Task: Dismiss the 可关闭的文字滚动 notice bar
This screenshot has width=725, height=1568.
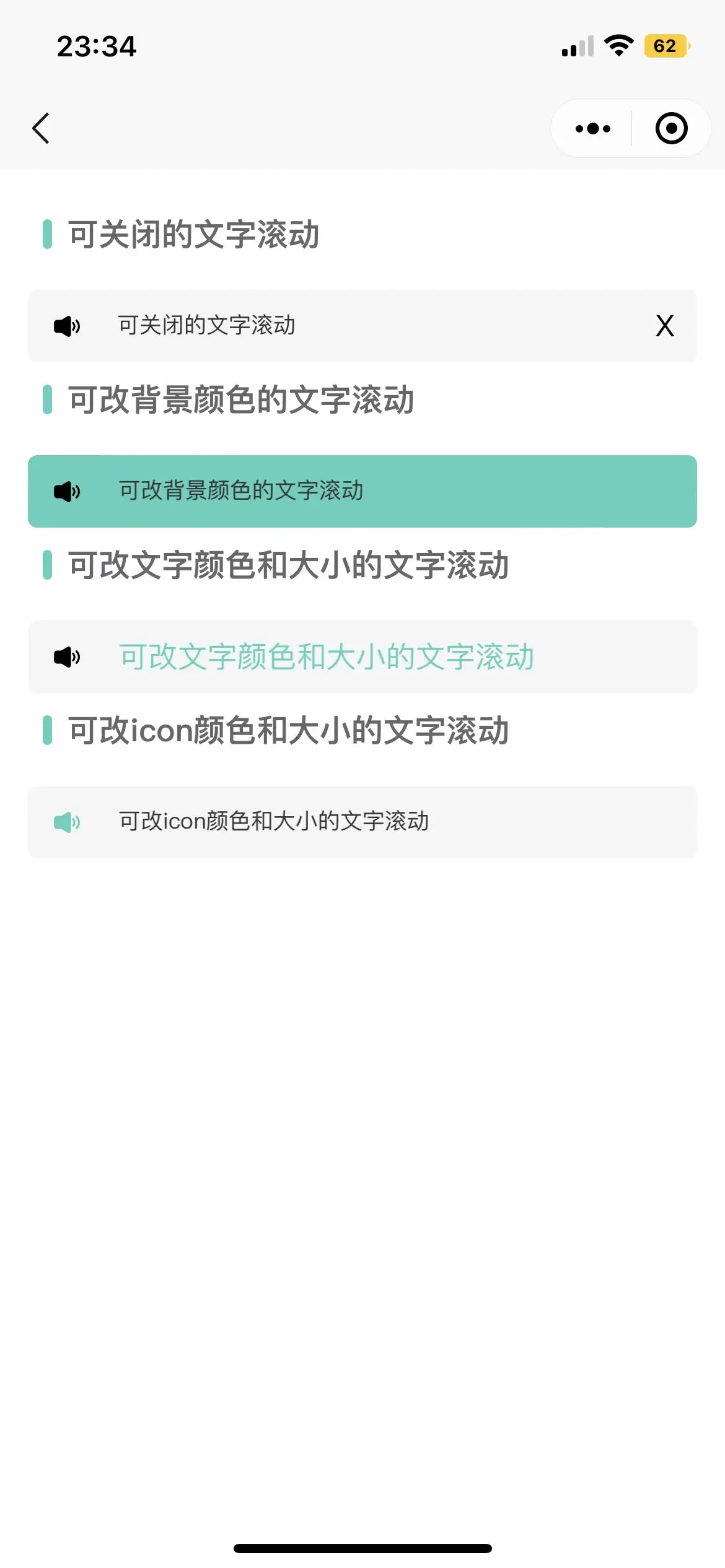Action: point(665,326)
